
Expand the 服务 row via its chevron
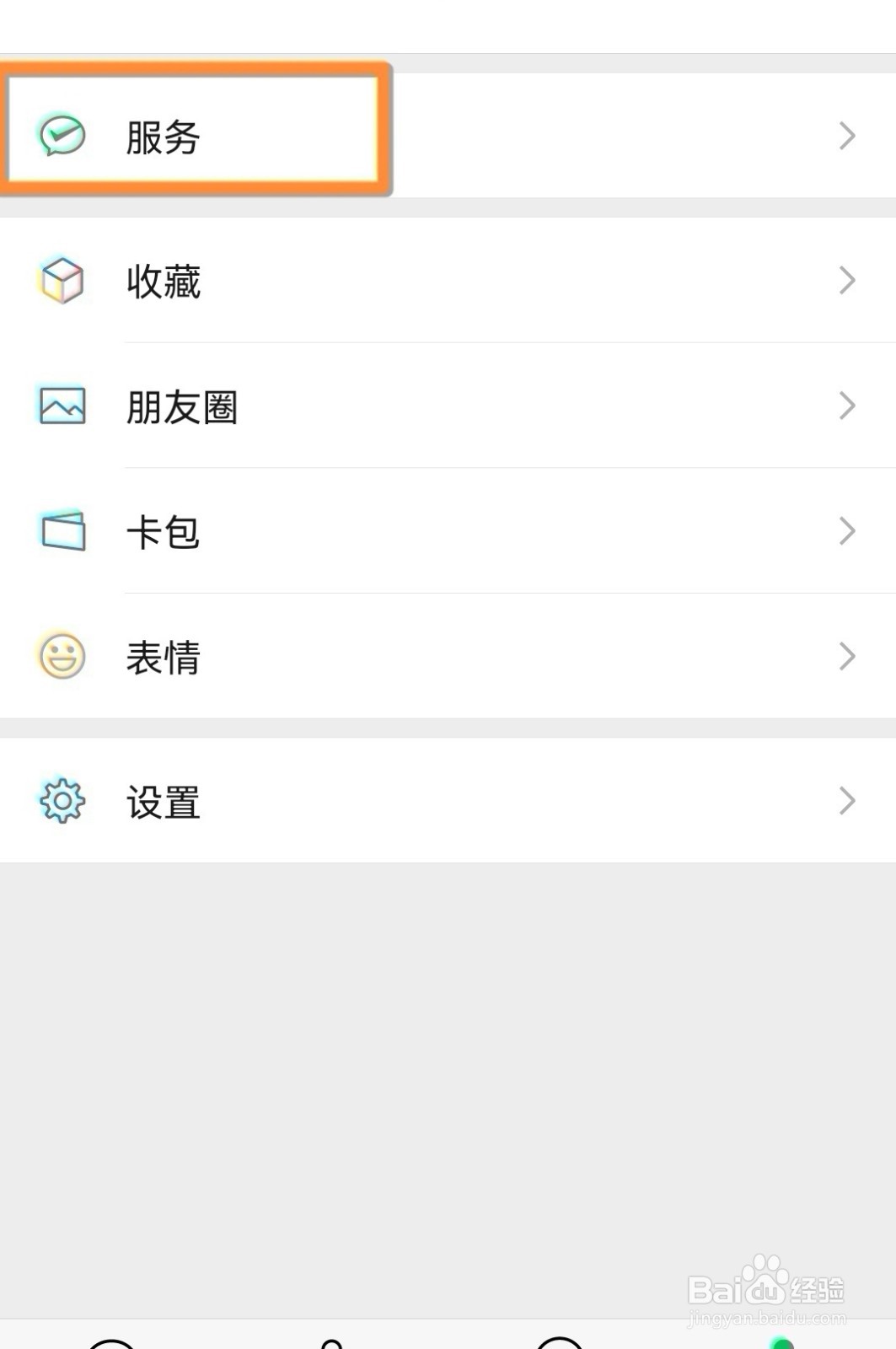click(846, 135)
